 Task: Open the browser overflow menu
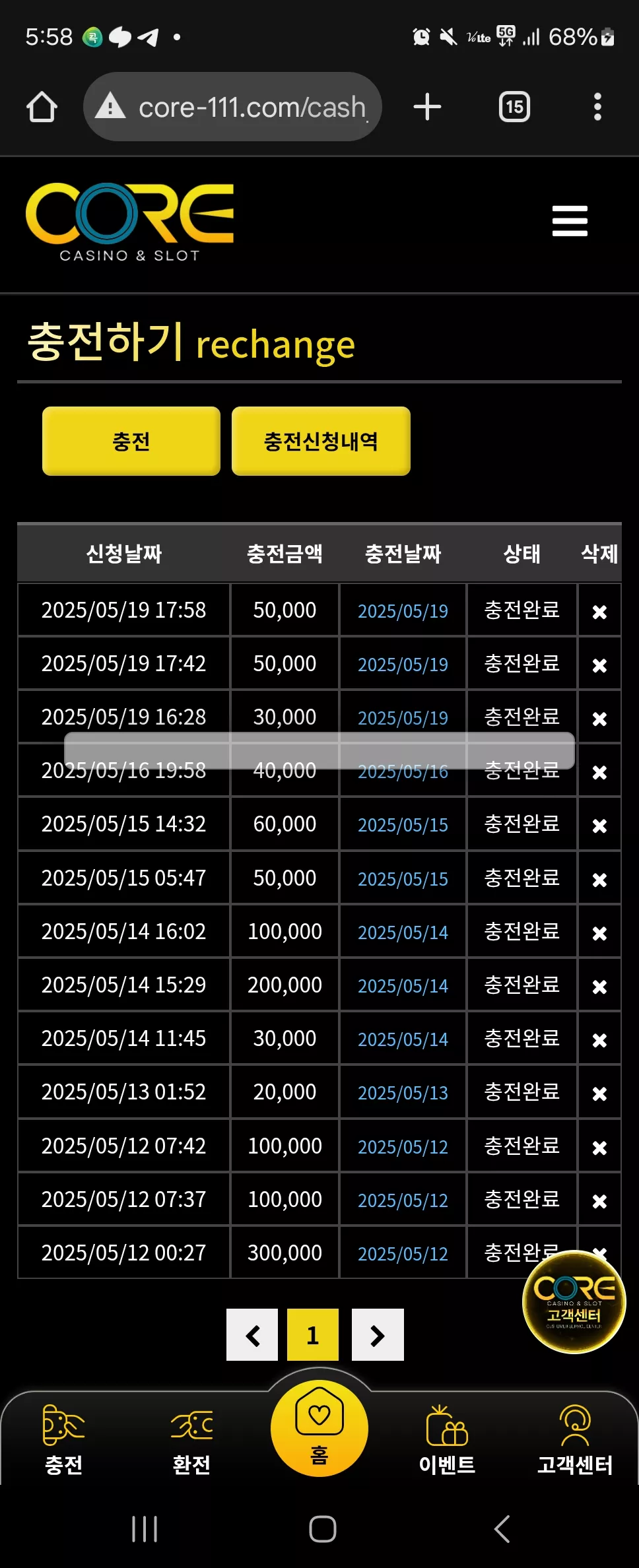tap(597, 107)
